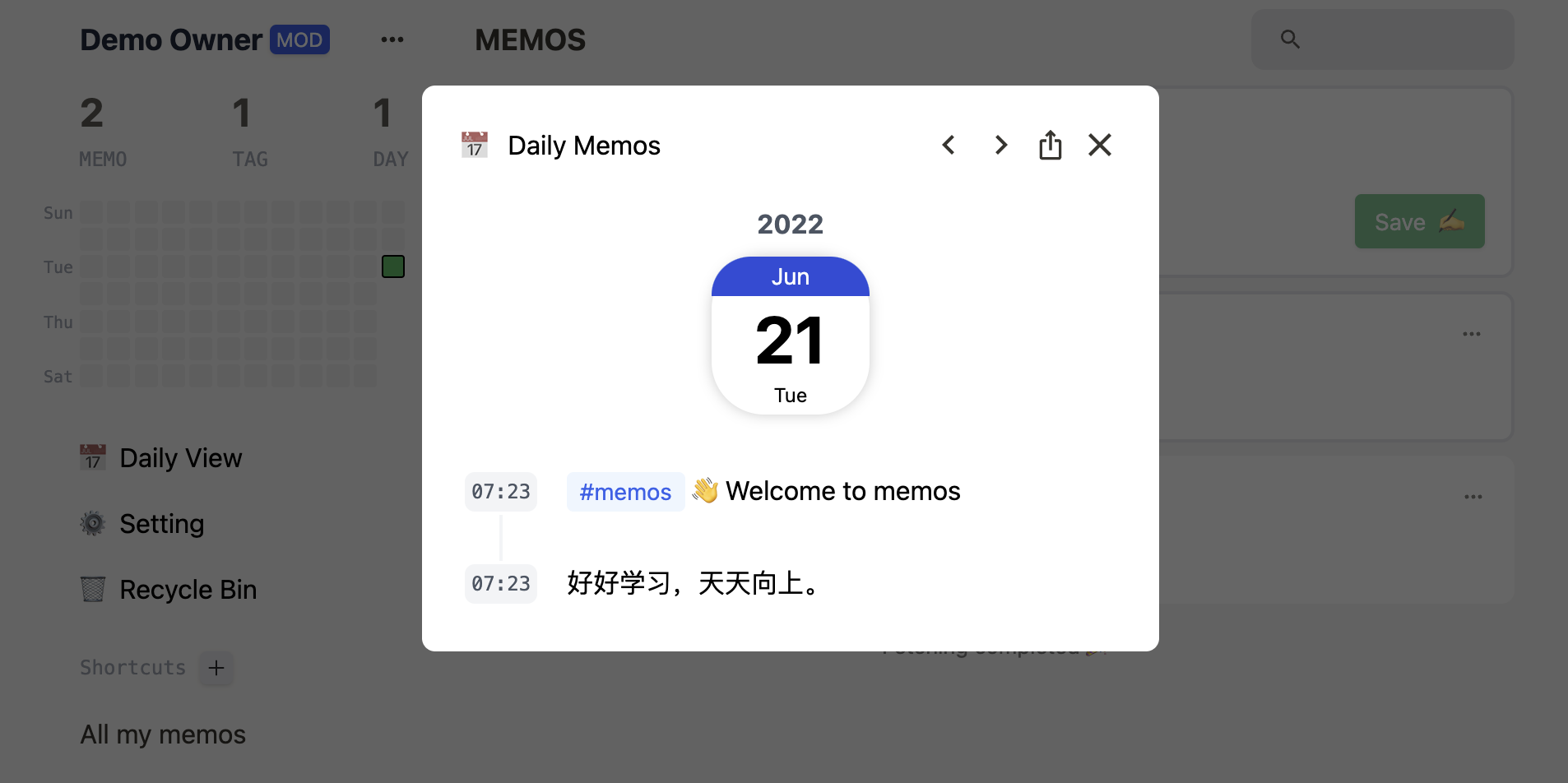Open the Daily View menu item
Screen dimensions: 1568x783
point(180,458)
